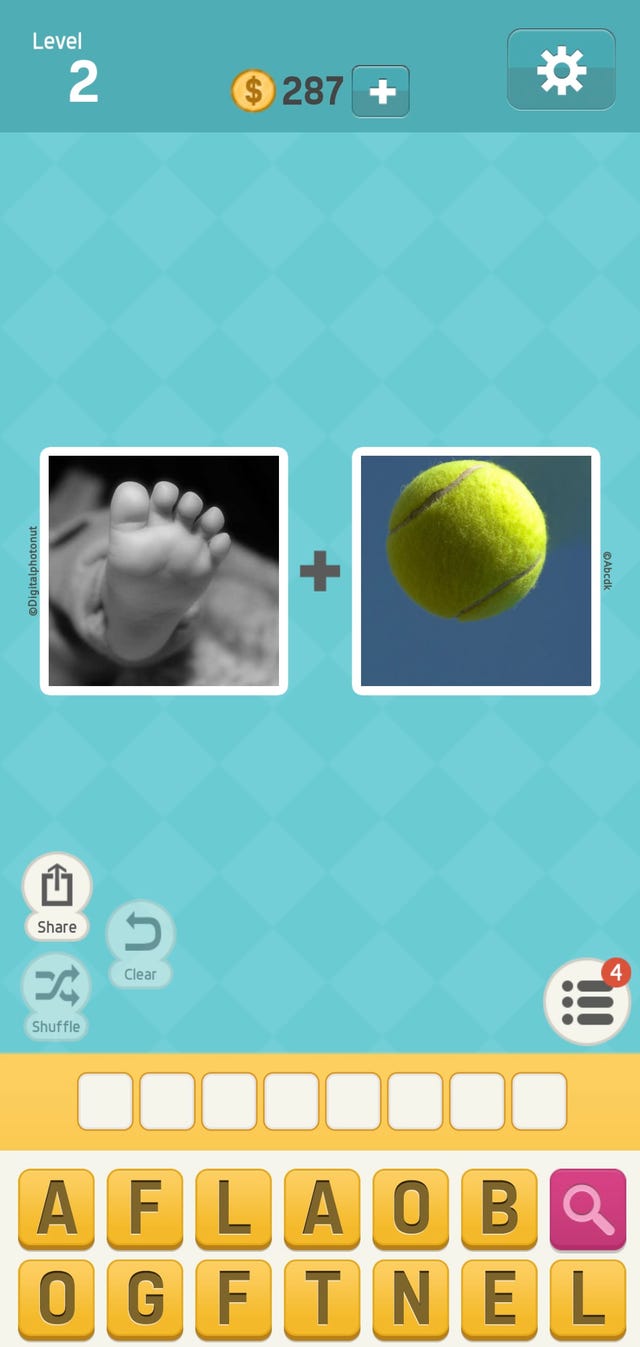The height and width of the screenshot is (1347, 640).
Task: Select the letter B tile
Action: click(499, 1208)
